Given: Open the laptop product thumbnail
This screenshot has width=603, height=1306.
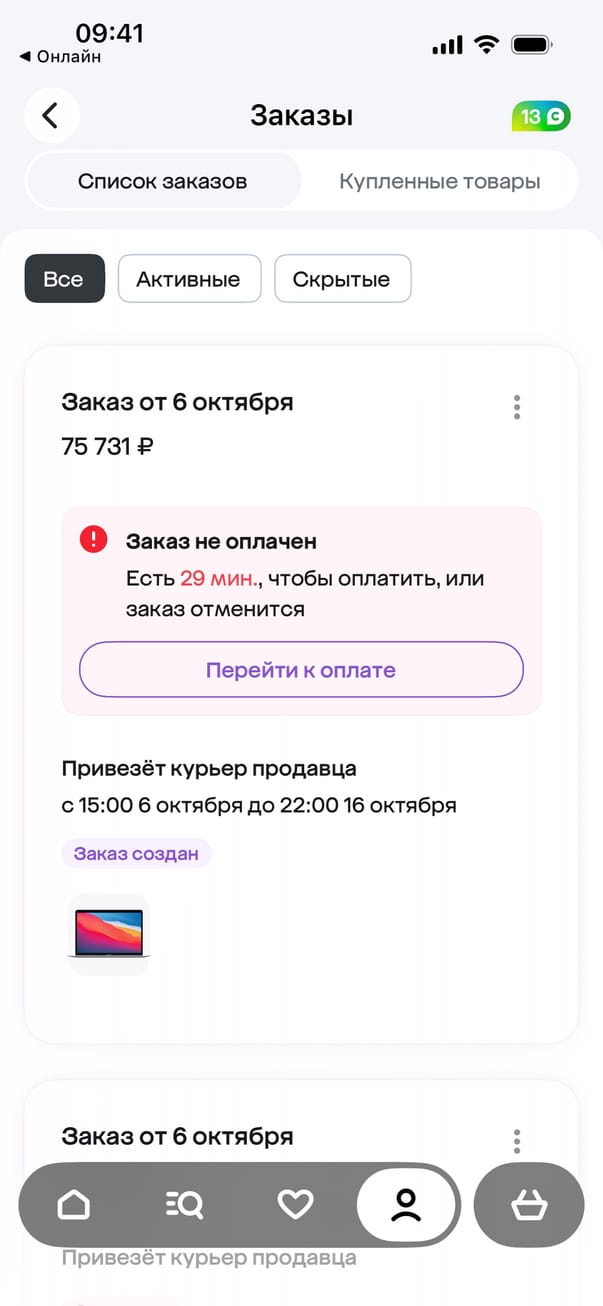Looking at the screenshot, I should [109, 934].
